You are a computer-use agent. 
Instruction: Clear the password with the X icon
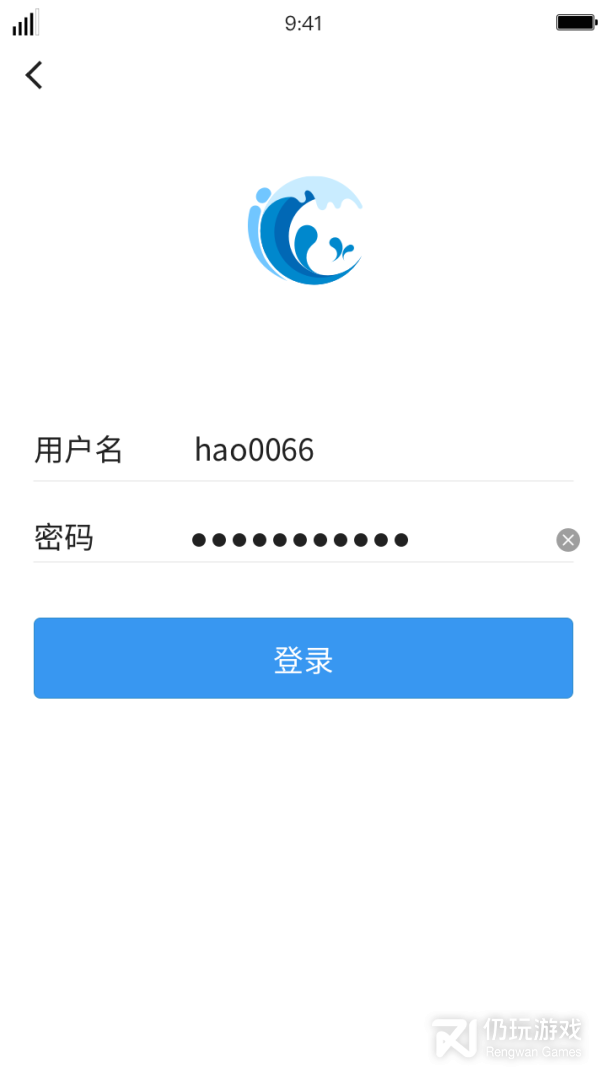point(568,540)
